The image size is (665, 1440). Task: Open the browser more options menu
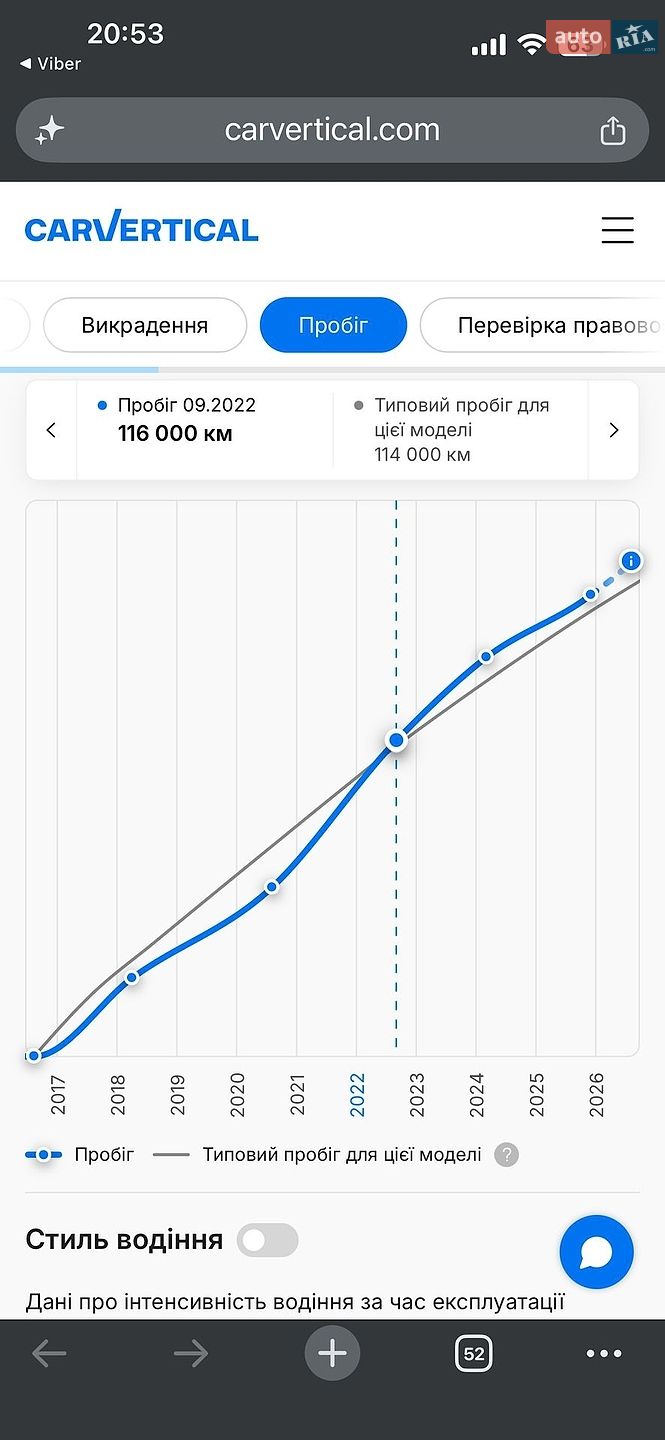(x=604, y=1354)
